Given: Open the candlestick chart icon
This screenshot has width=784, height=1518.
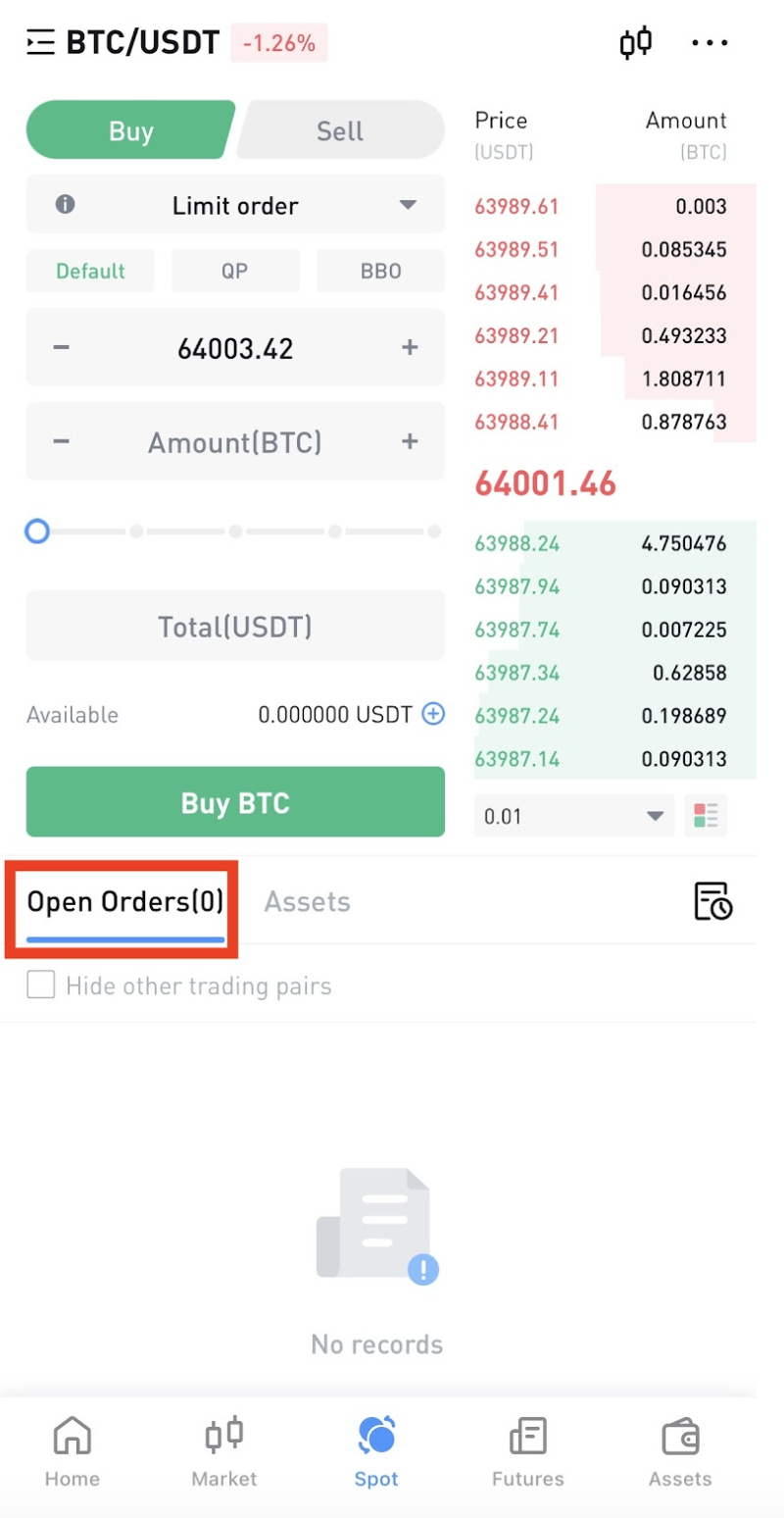Looking at the screenshot, I should coord(636,43).
